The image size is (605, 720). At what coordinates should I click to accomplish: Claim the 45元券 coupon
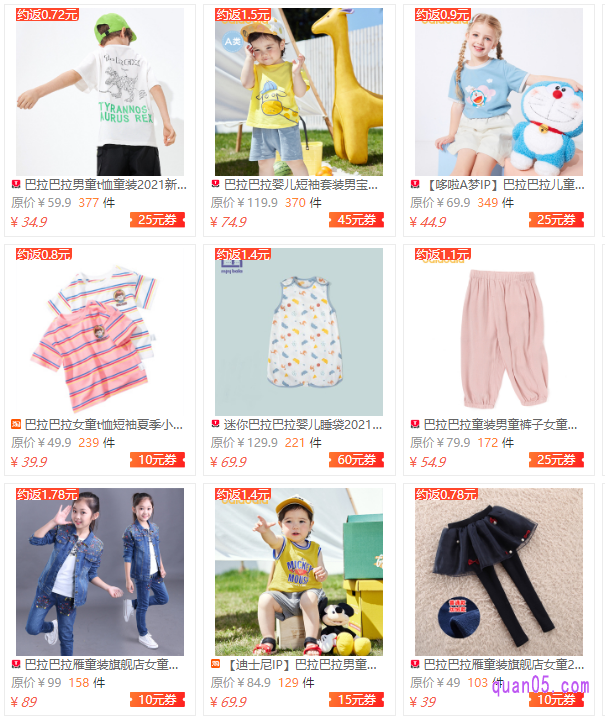point(356,220)
